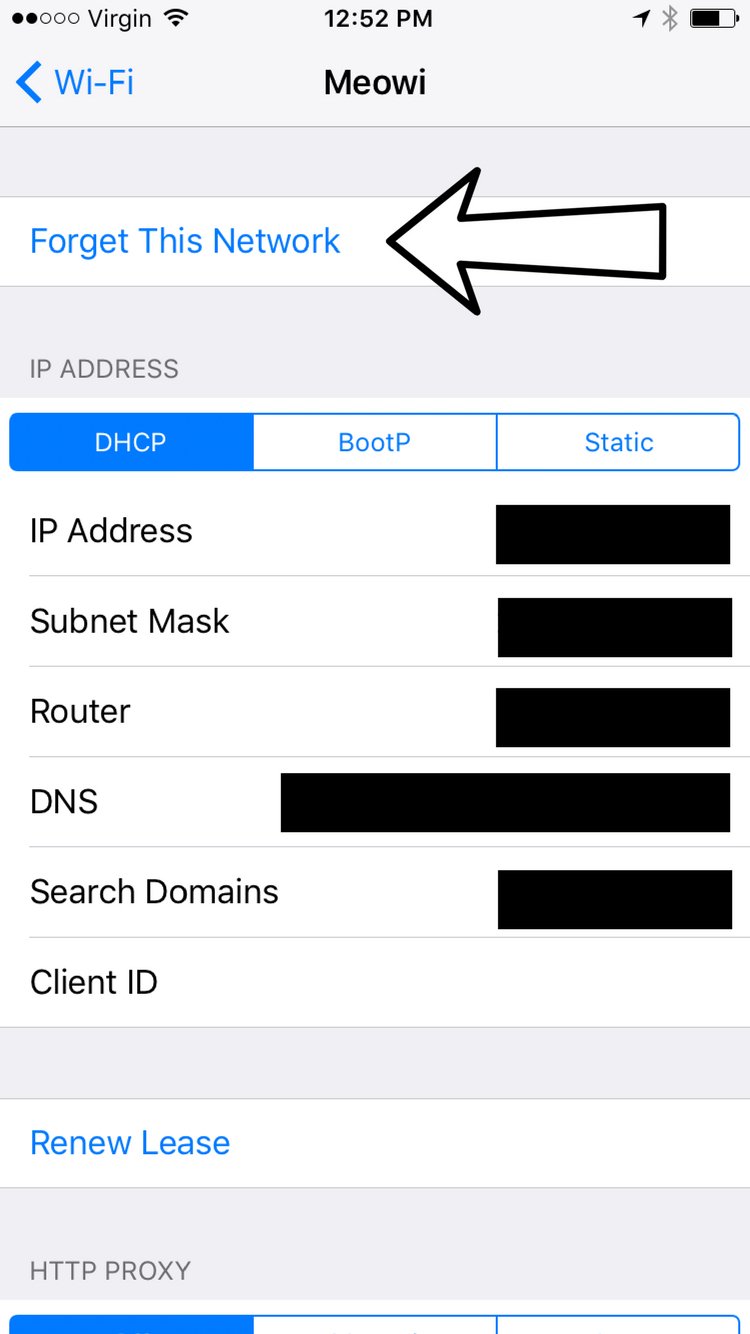Tap Renew Lease
The image size is (750, 1334).
click(x=130, y=1142)
